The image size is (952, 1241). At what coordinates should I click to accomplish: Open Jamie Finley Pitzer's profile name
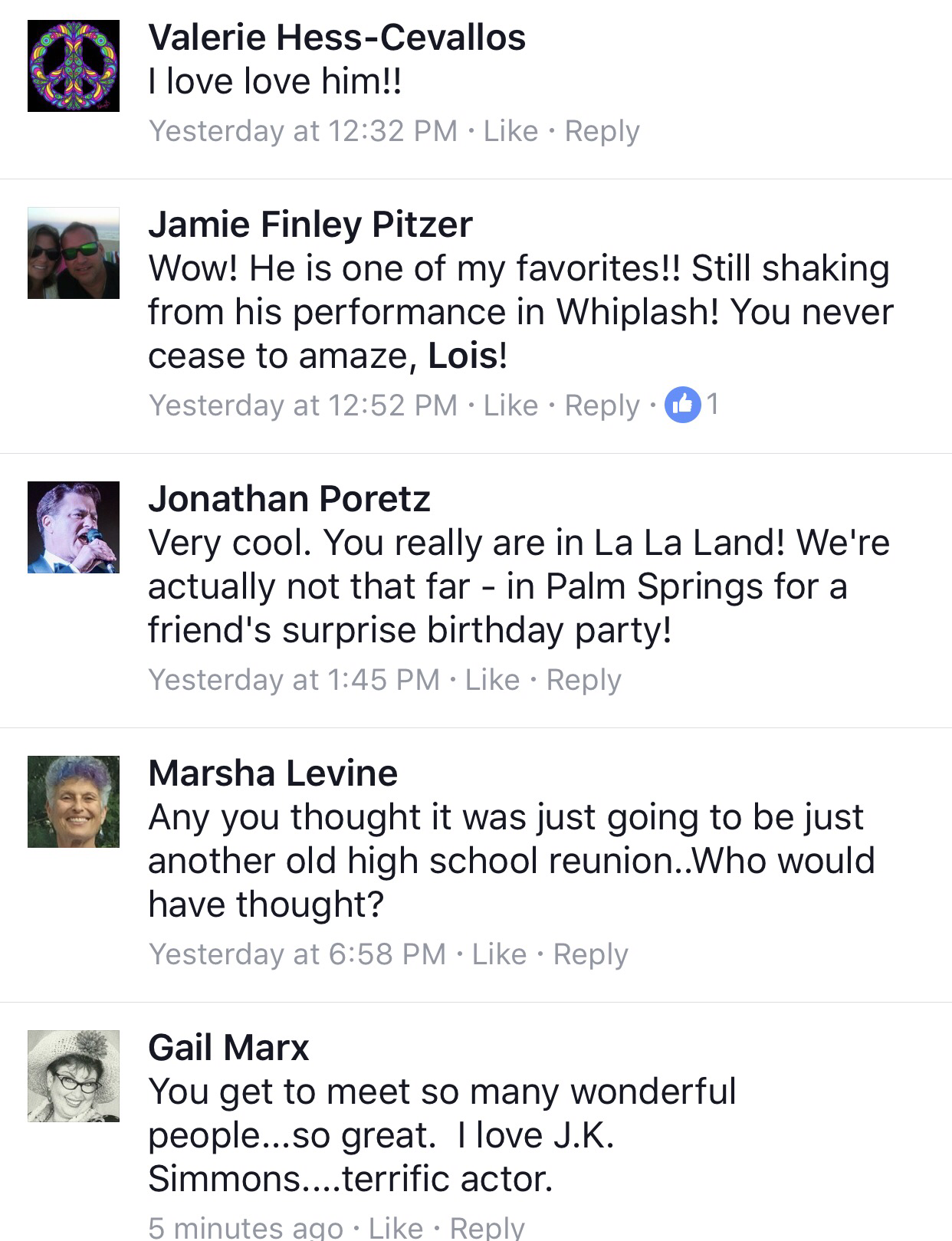[x=310, y=224]
